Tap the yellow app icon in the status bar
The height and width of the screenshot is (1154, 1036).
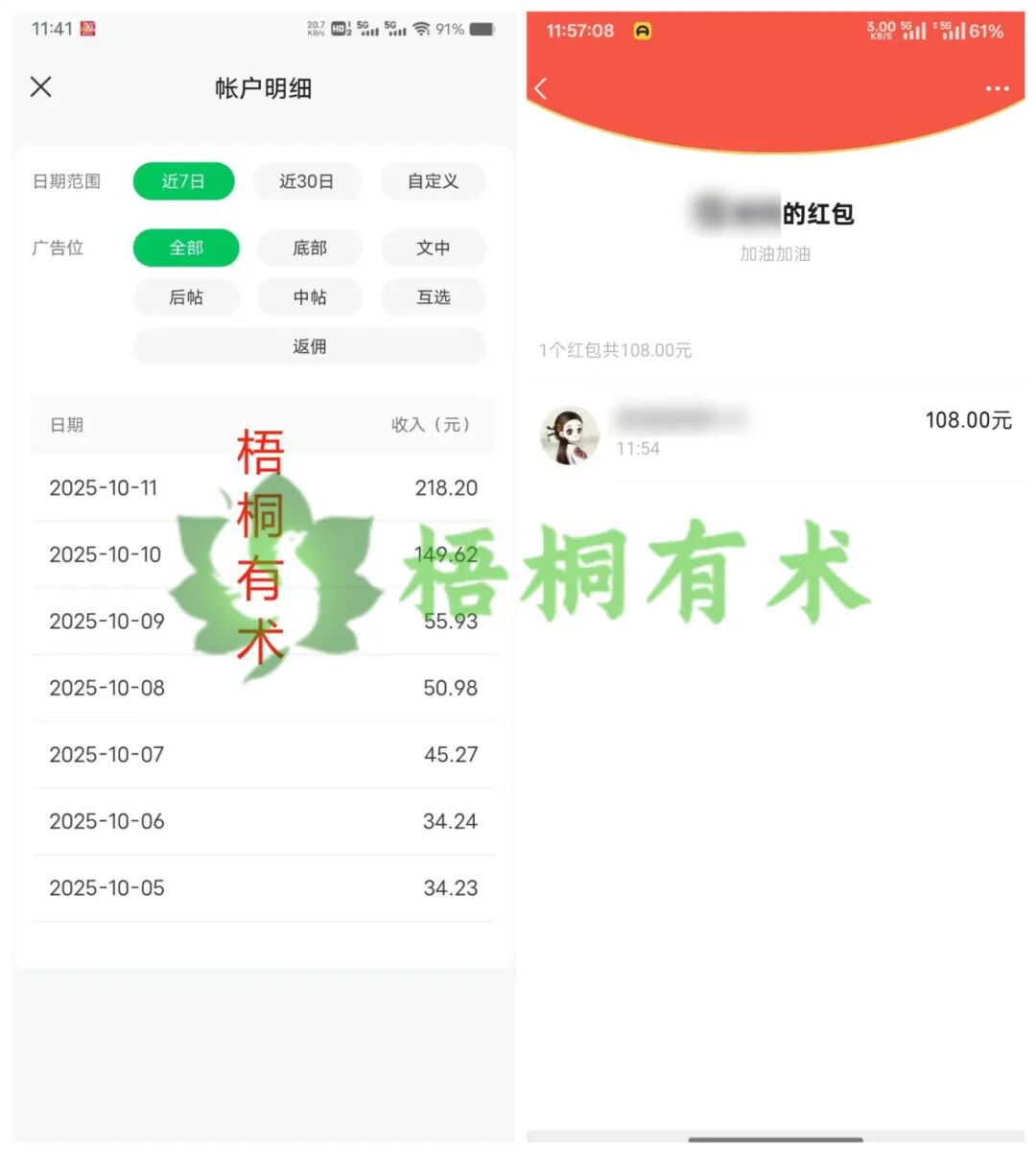pyautogui.click(x=641, y=30)
